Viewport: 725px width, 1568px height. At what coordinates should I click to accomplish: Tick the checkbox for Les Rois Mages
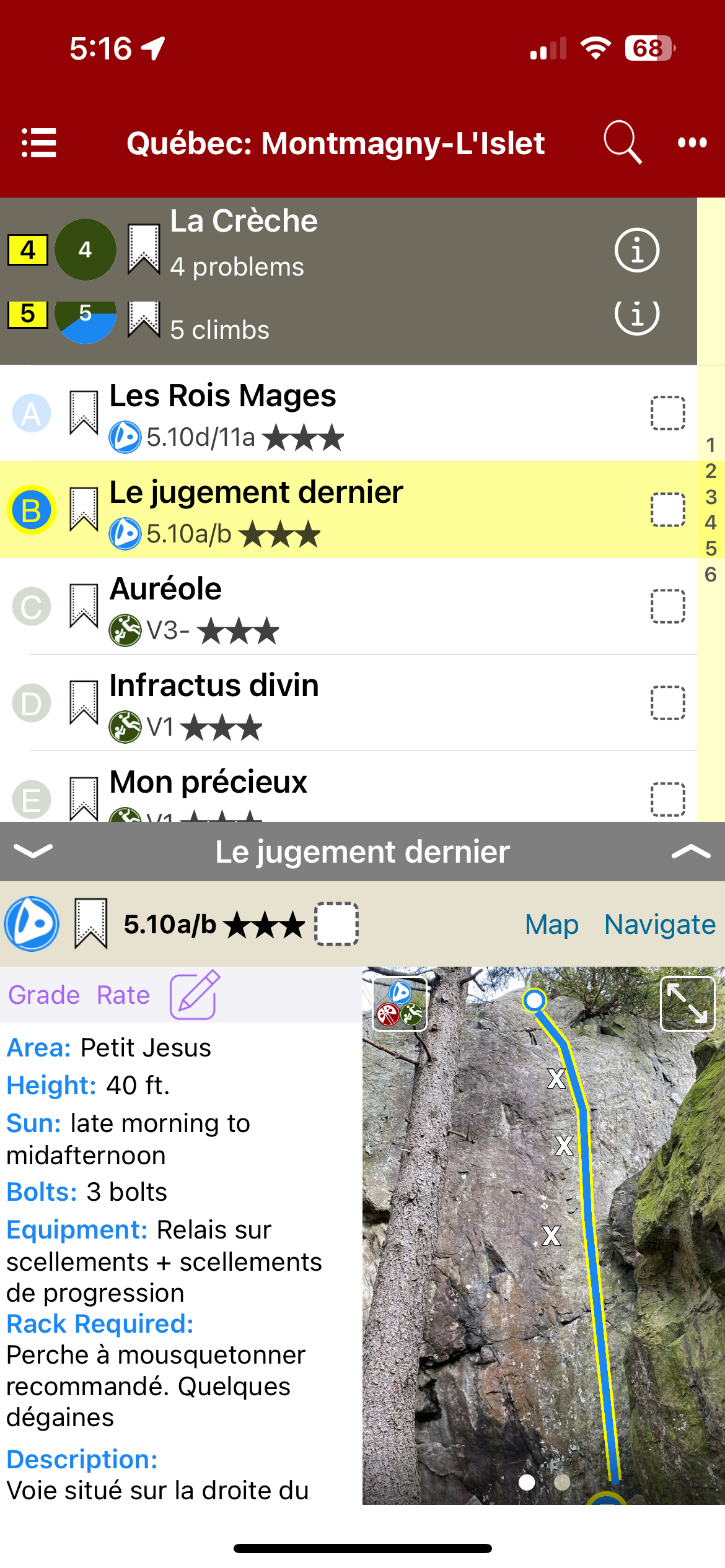(667, 413)
